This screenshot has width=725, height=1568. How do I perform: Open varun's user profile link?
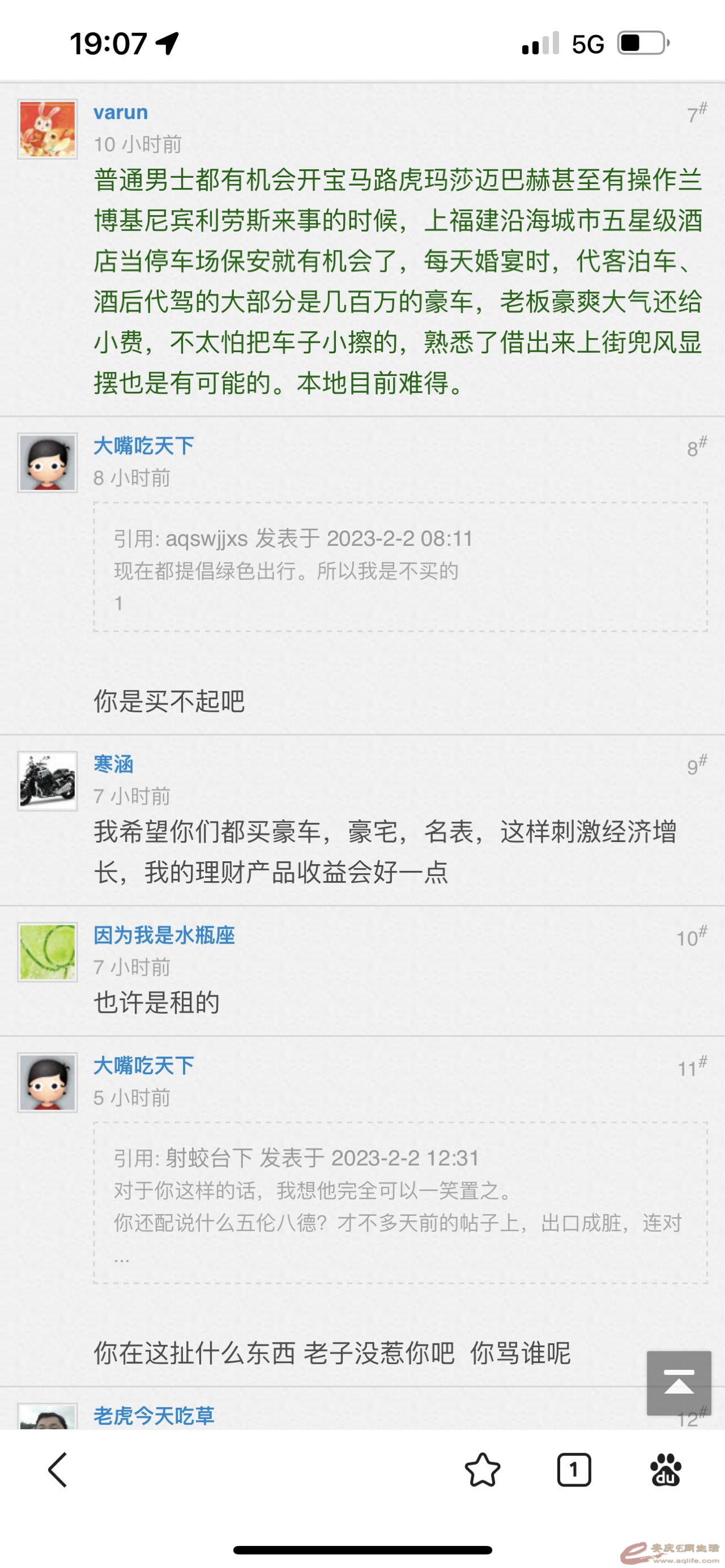tap(121, 113)
